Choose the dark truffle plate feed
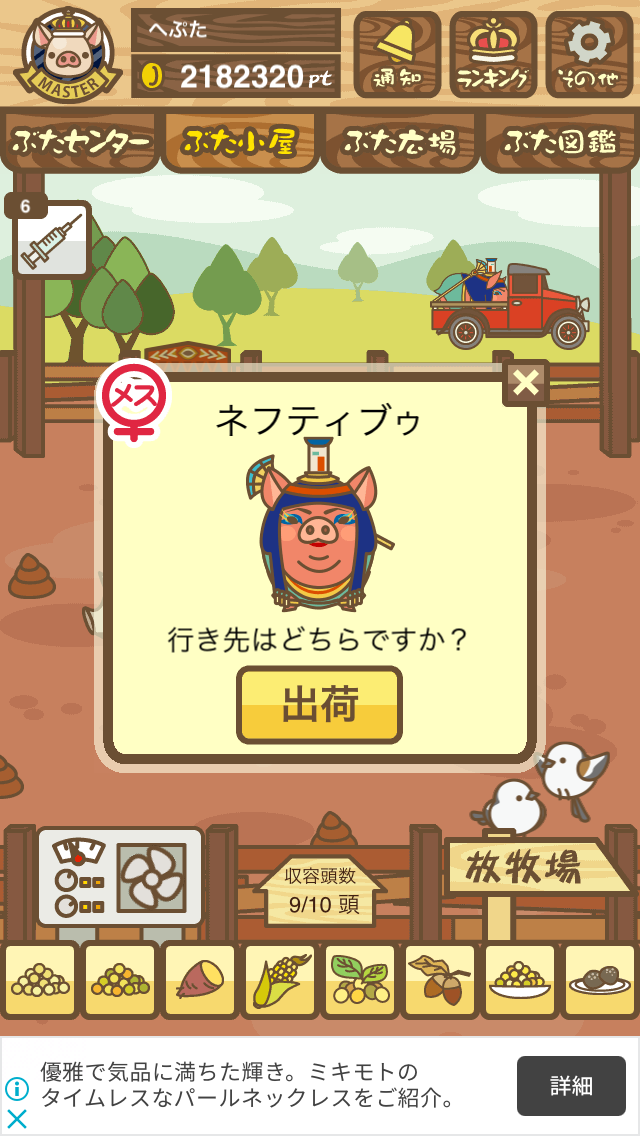 pos(599,980)
